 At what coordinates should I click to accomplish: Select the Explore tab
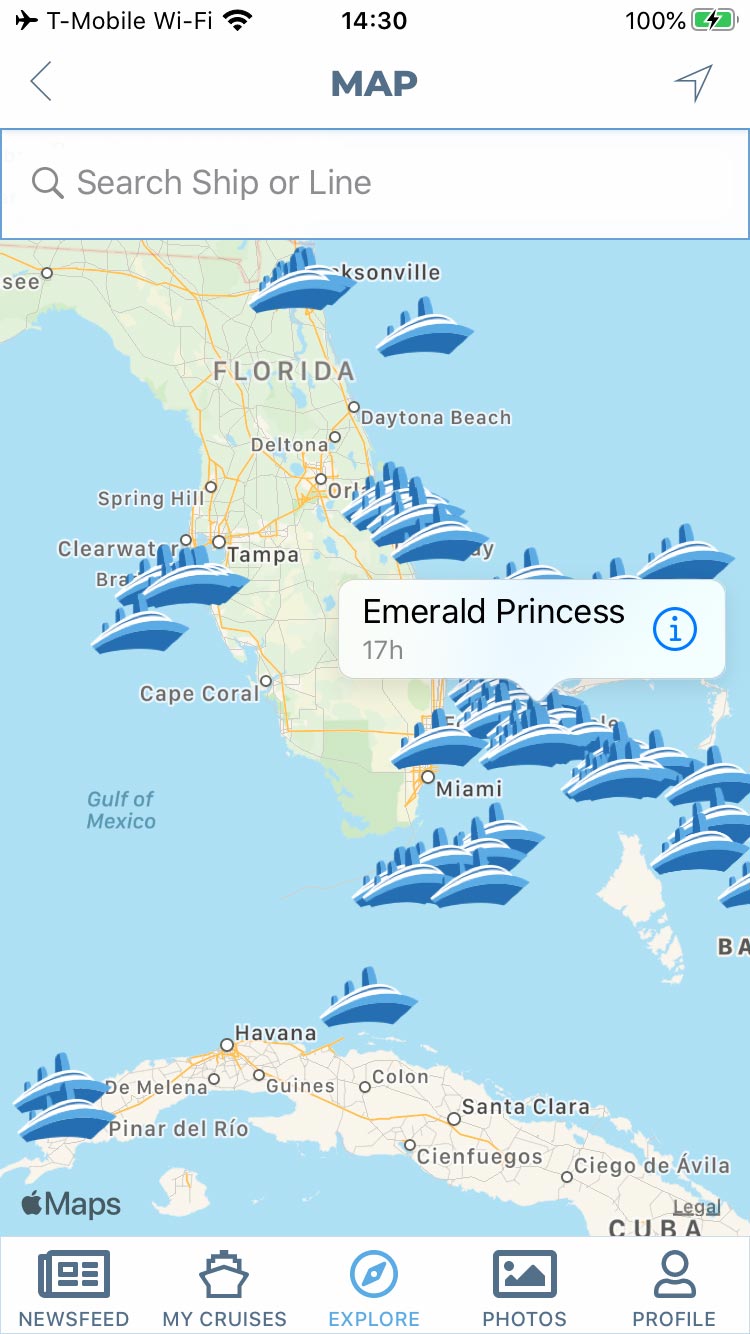pyautogui.click(x=374, y=1289)
